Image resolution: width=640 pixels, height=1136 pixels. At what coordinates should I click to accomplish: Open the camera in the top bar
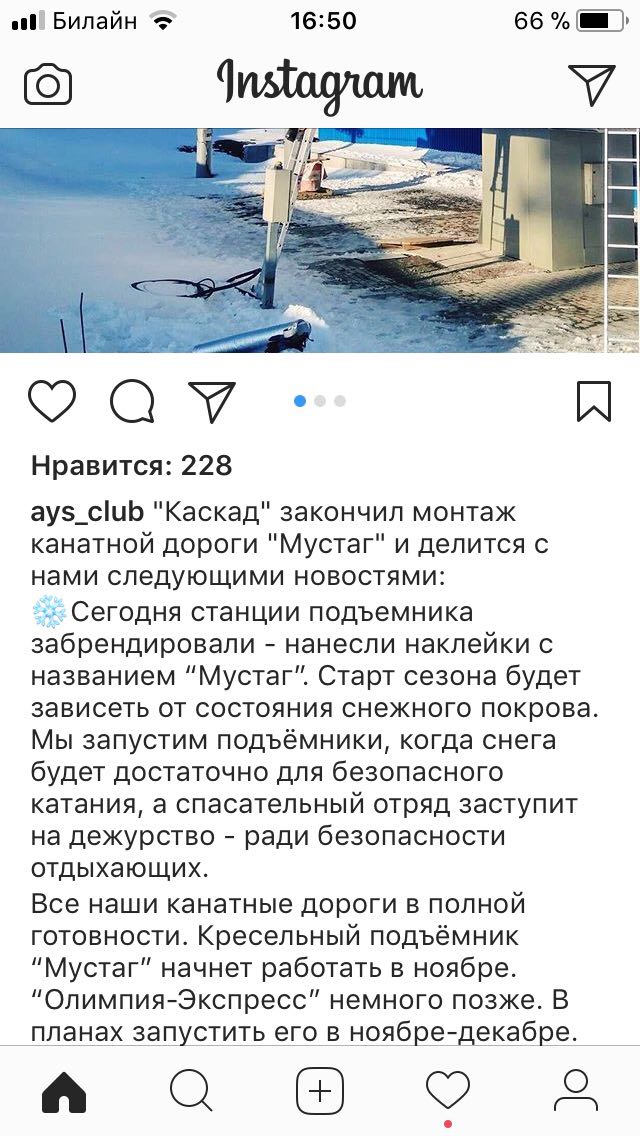[48, 85]
